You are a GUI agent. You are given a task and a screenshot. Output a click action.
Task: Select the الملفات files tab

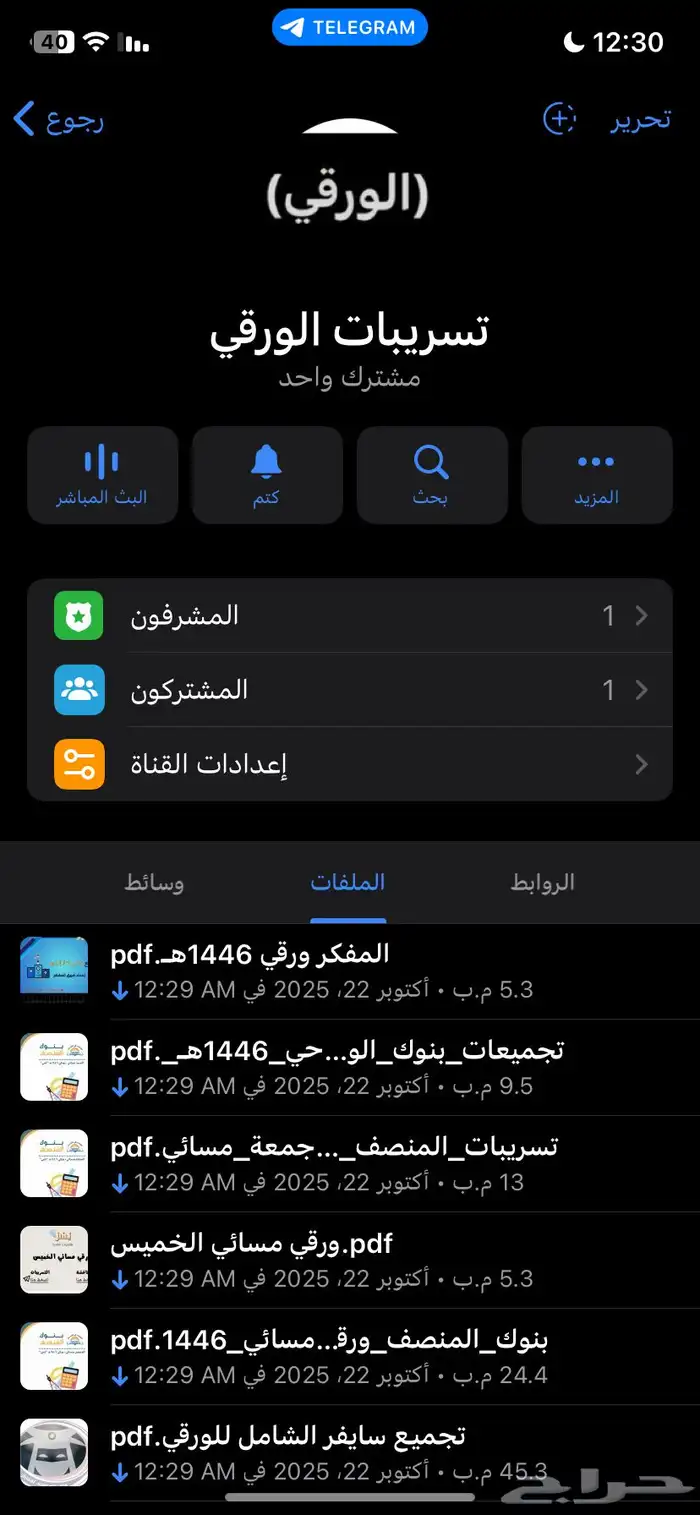pos(347,883)
